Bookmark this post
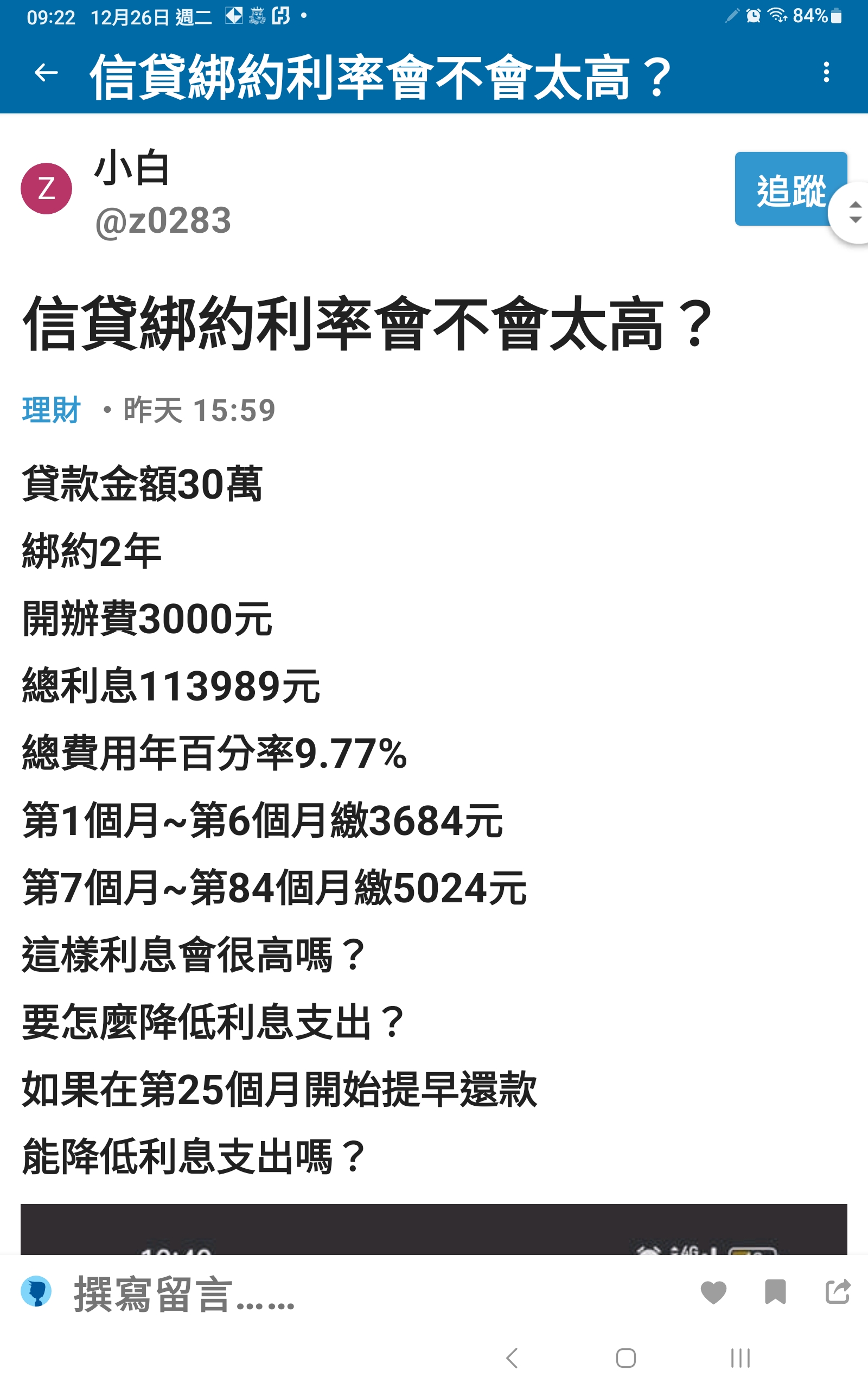Viewport: 868px width, 1389px height. click(x=775, y=1292)
